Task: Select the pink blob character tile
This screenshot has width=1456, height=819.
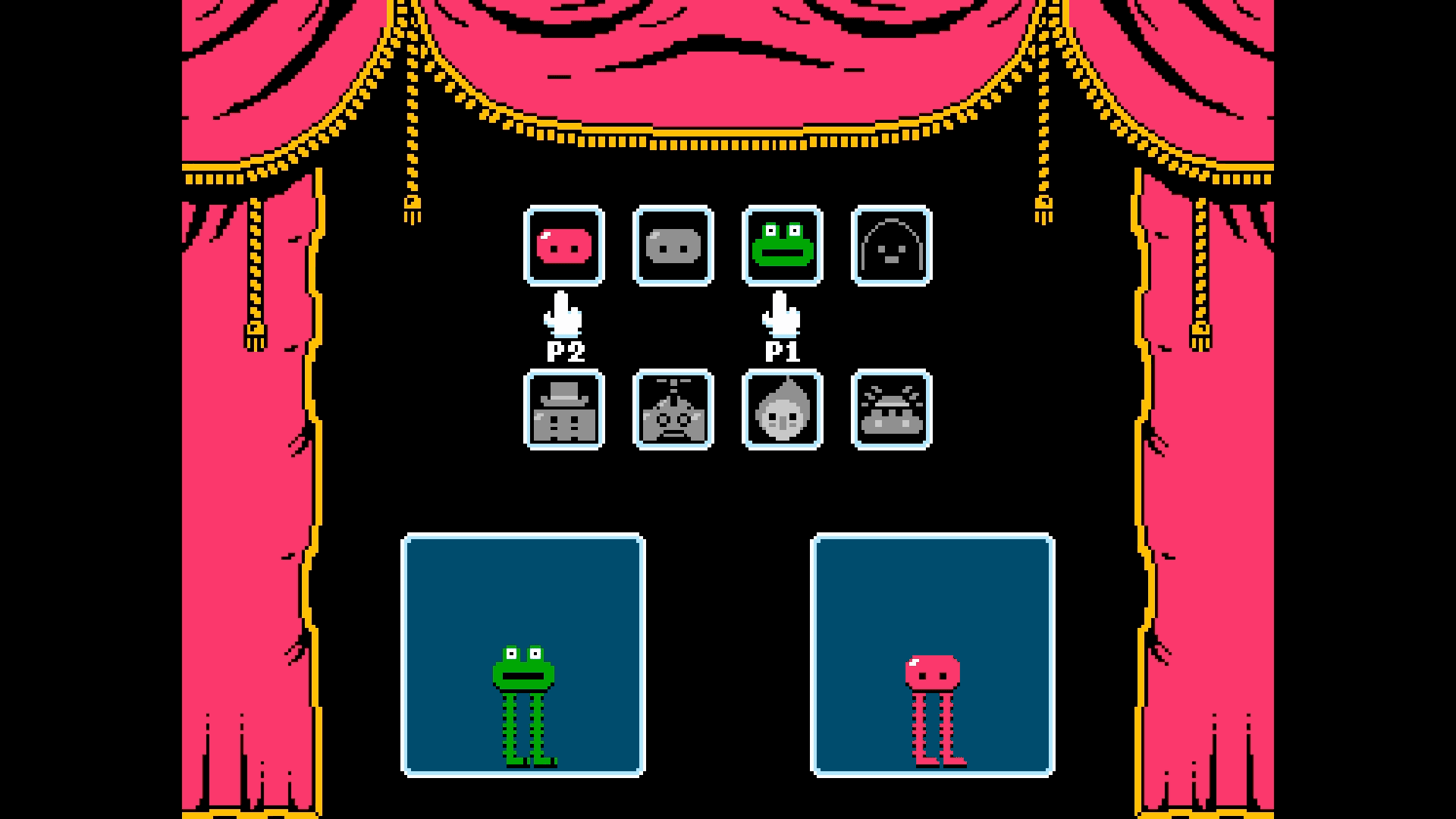Action: pyautogui.click(x=564, y=246)
